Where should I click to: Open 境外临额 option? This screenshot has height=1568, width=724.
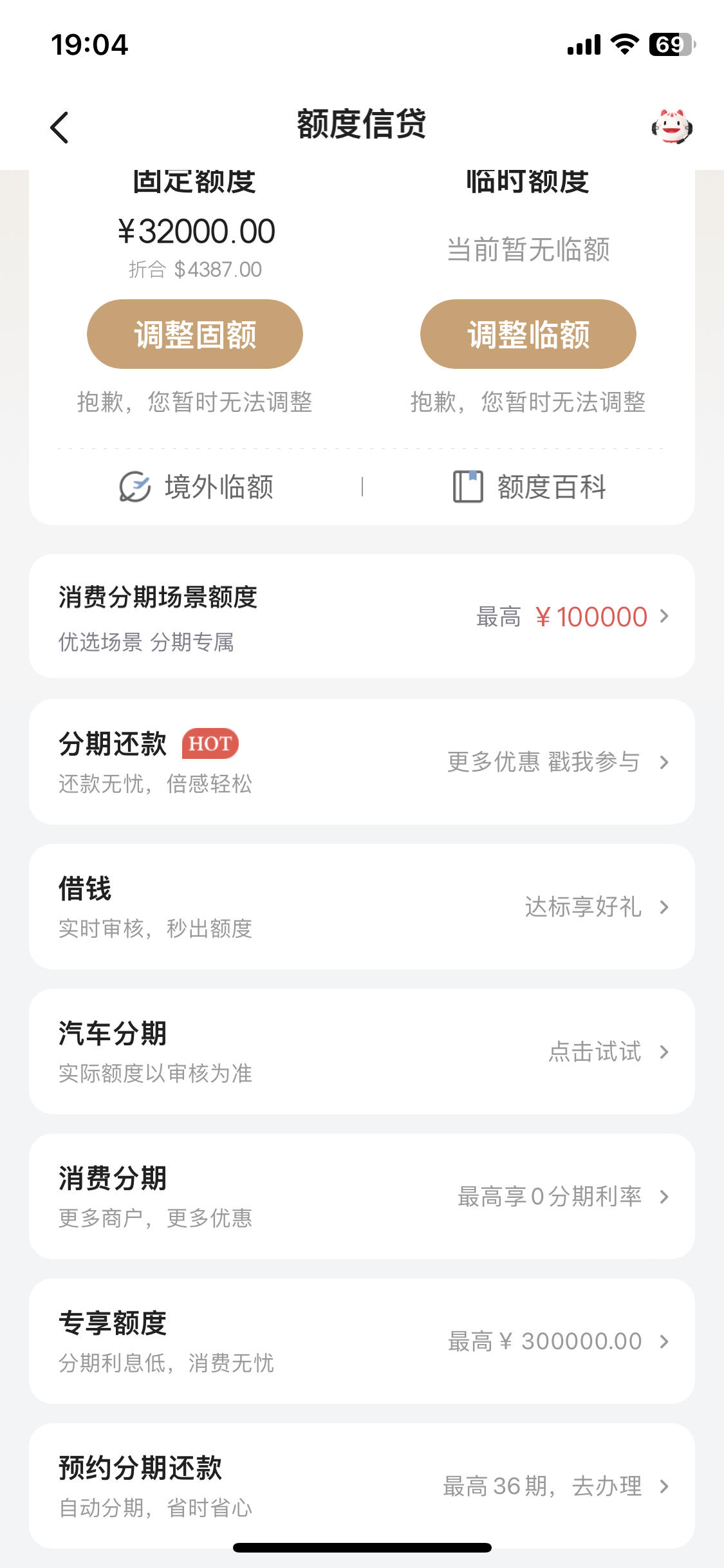196,487
